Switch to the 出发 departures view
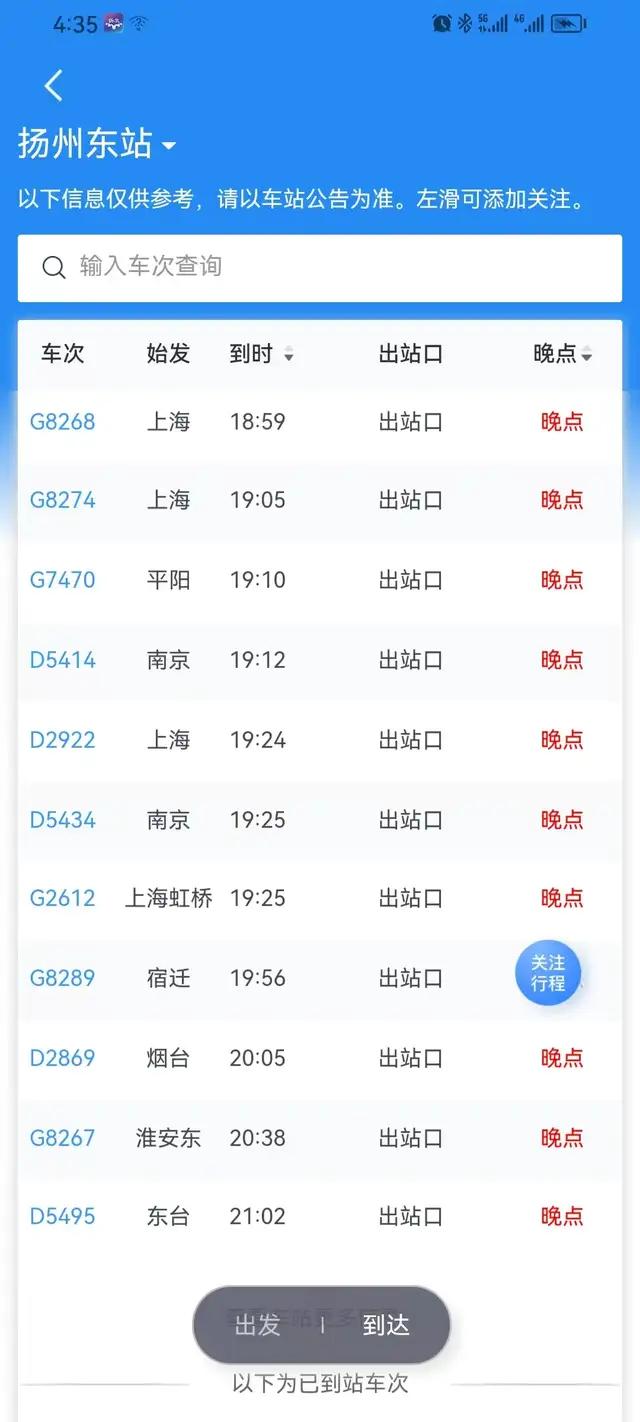Viewport: 640px width, 1422px height. coord(258,1326)
